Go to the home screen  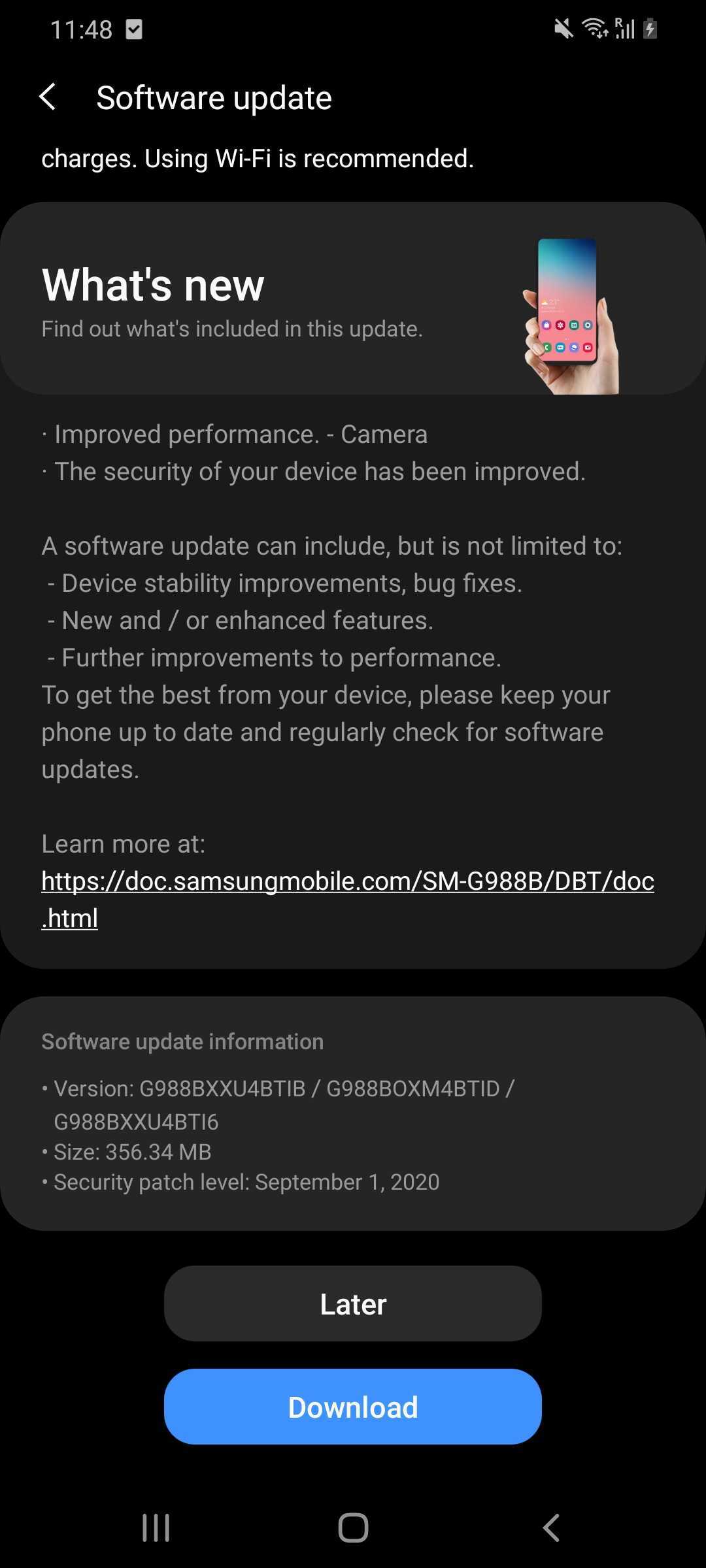353,1527
